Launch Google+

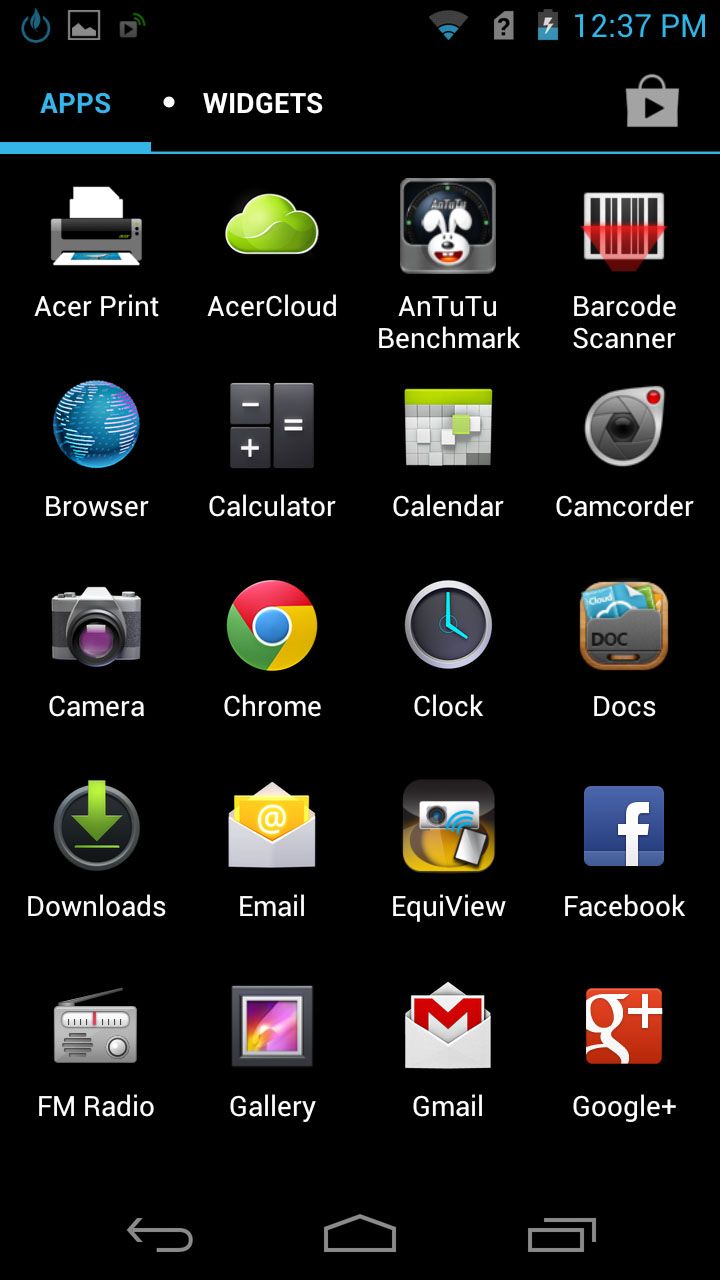624,1025
